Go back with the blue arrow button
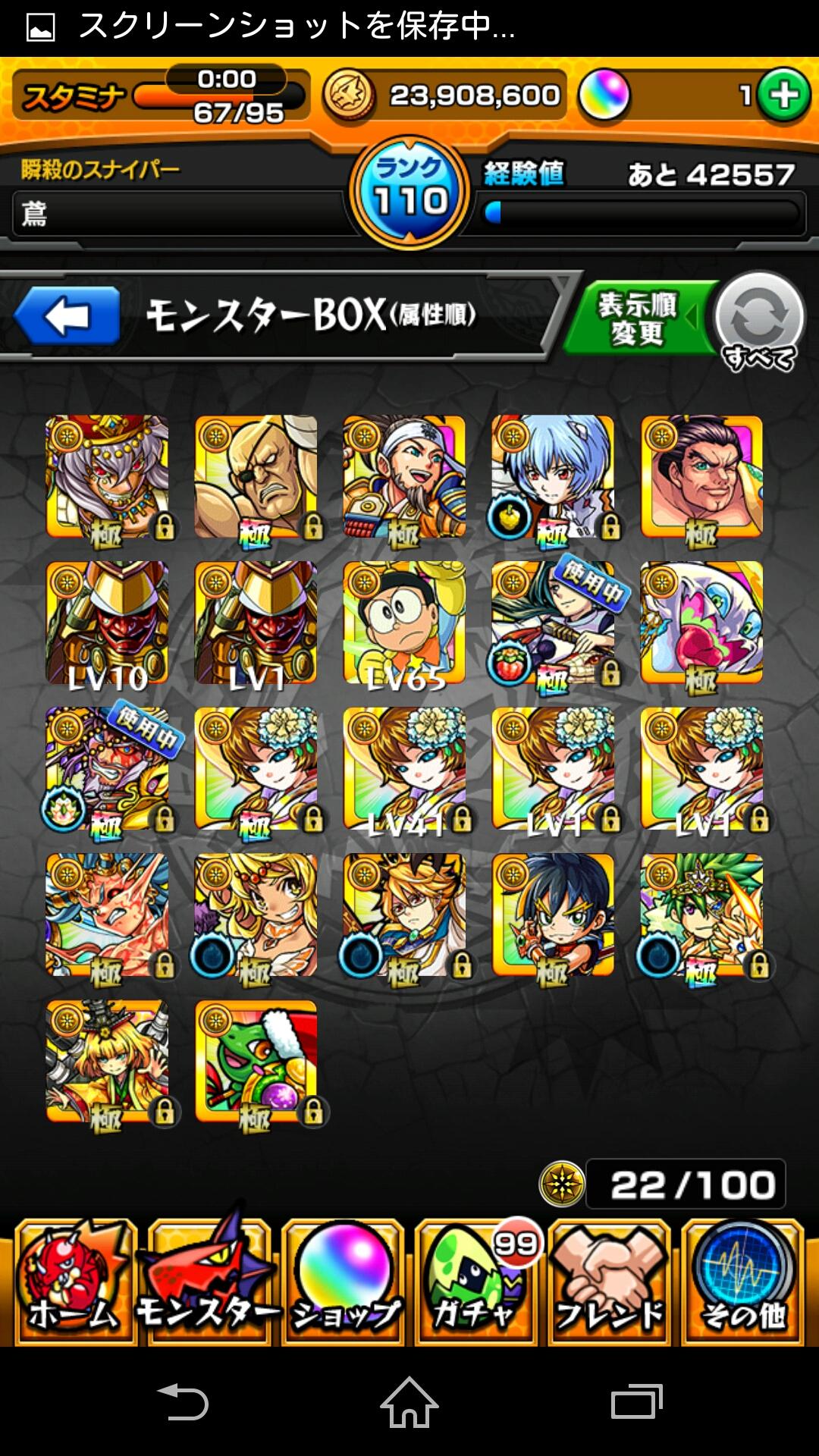Image resolution: width=819 pixels, height=1456 pixels. [68, 316]
